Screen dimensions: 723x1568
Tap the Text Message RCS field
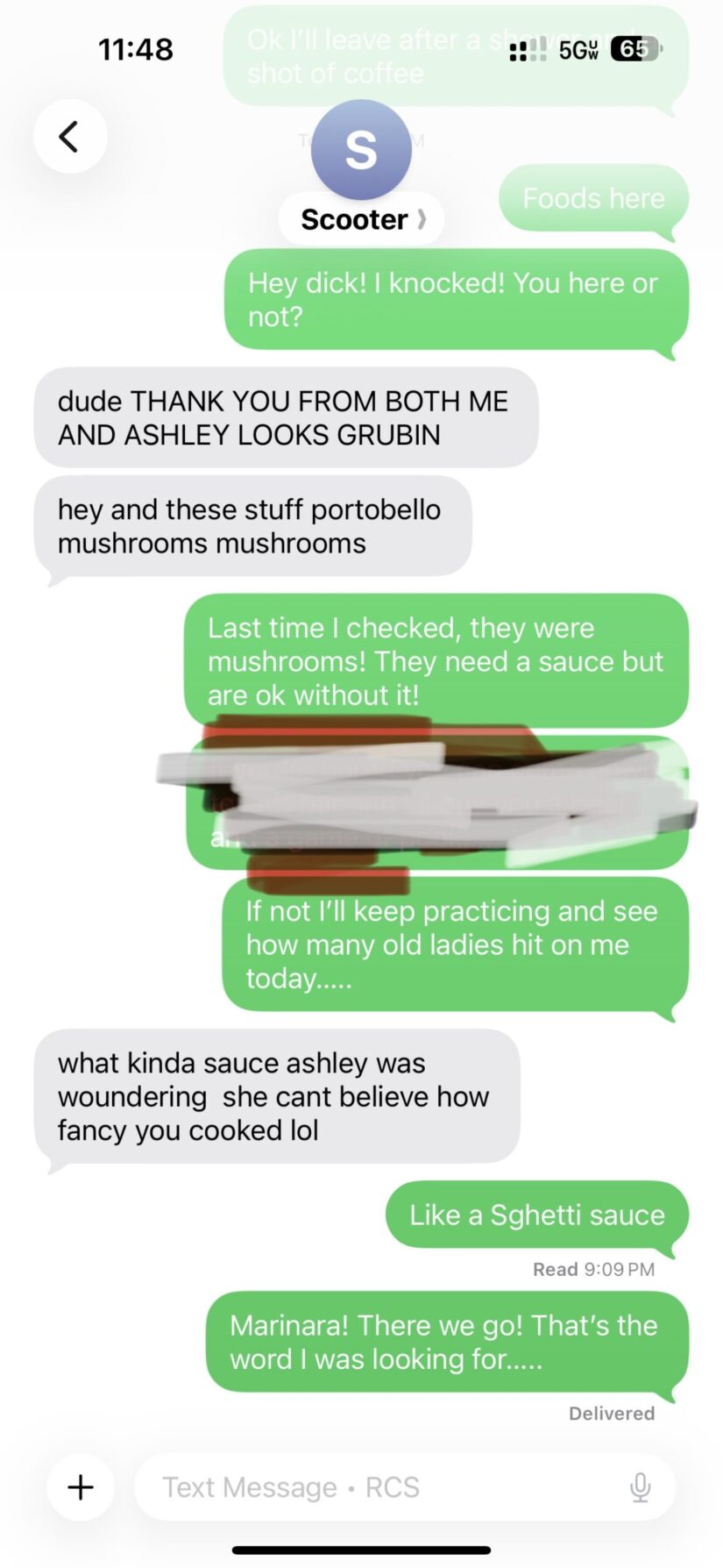[377, 1487]
